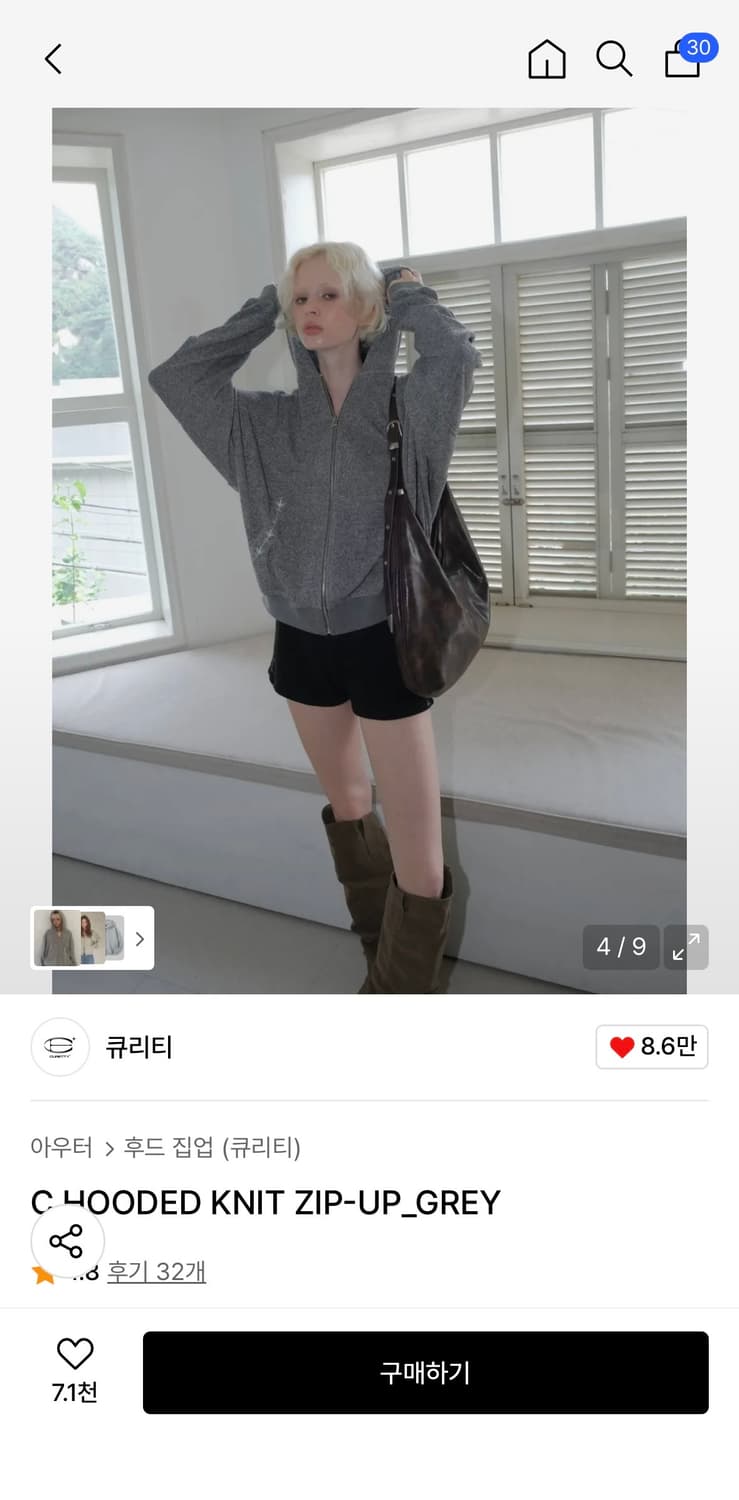Tap the 4/9 image position indicator
The height and width of the screenshot is (1500, 739).
pyautogui.click(x=620, y=947)
